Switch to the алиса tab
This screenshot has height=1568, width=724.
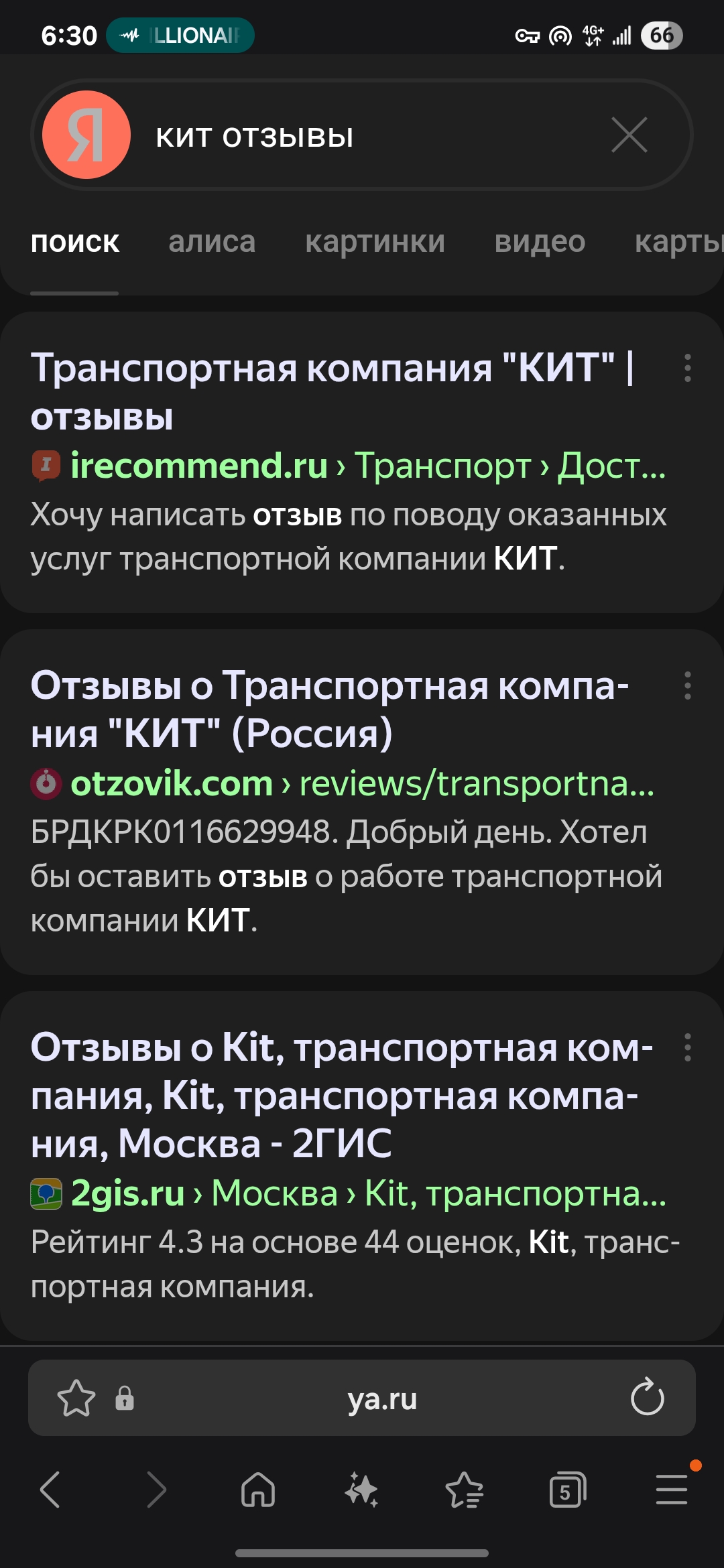click(212, 242)
